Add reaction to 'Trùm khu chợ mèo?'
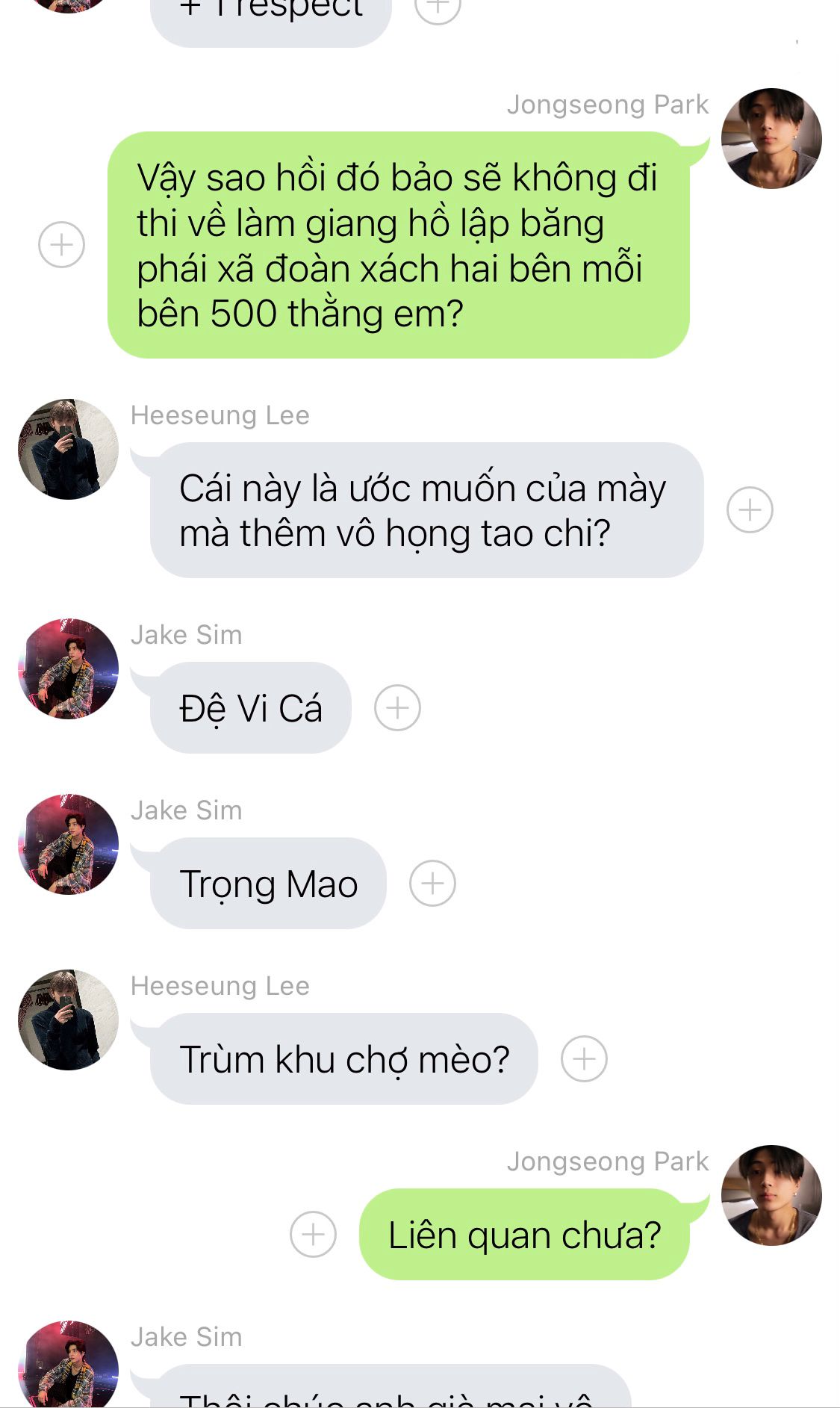The image size is (840, 1408). pyautogui.click(x=584, y=1058)
